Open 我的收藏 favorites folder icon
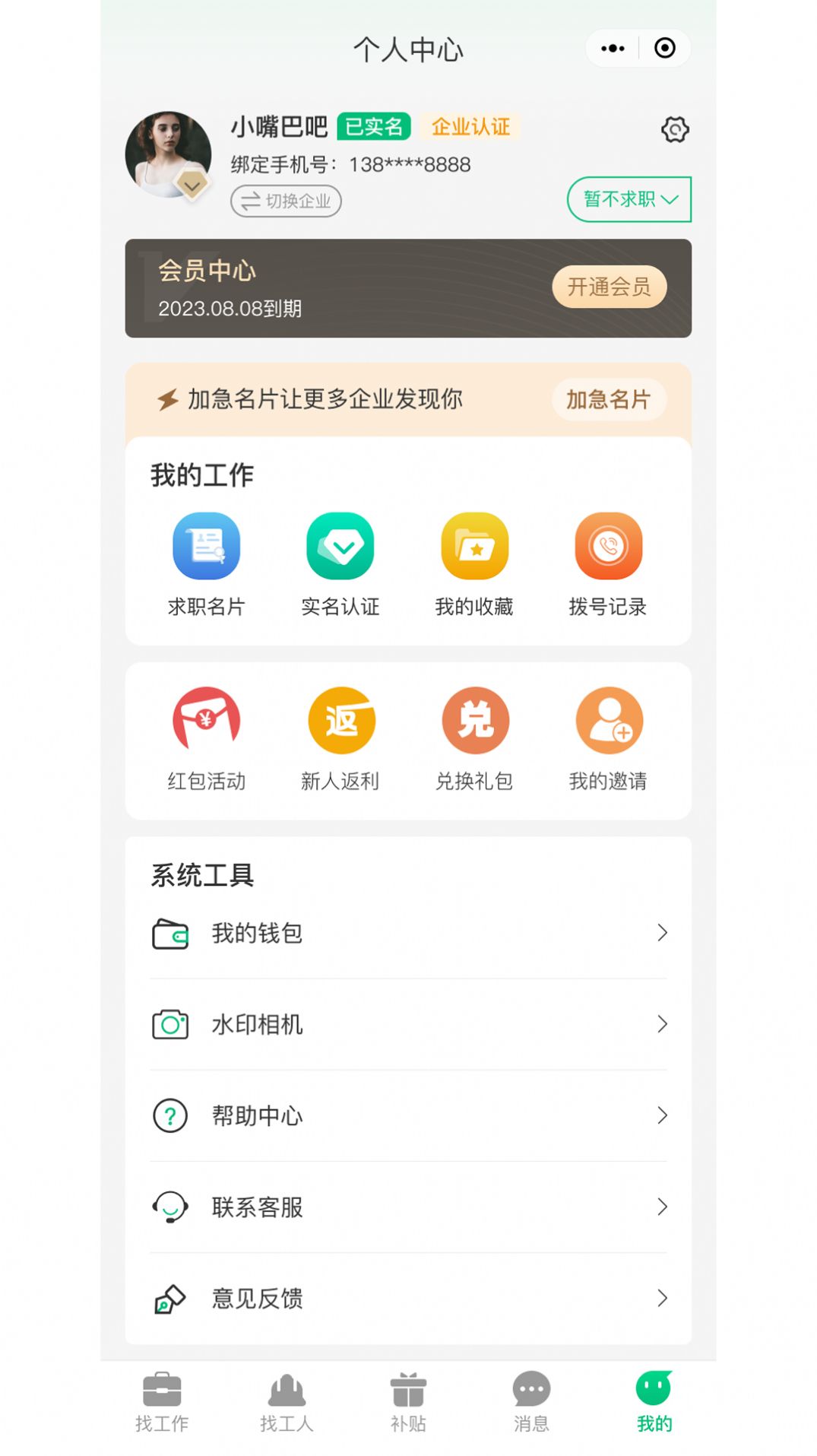The width and height of the screenshot is (817, 1456). click(475, 546)
